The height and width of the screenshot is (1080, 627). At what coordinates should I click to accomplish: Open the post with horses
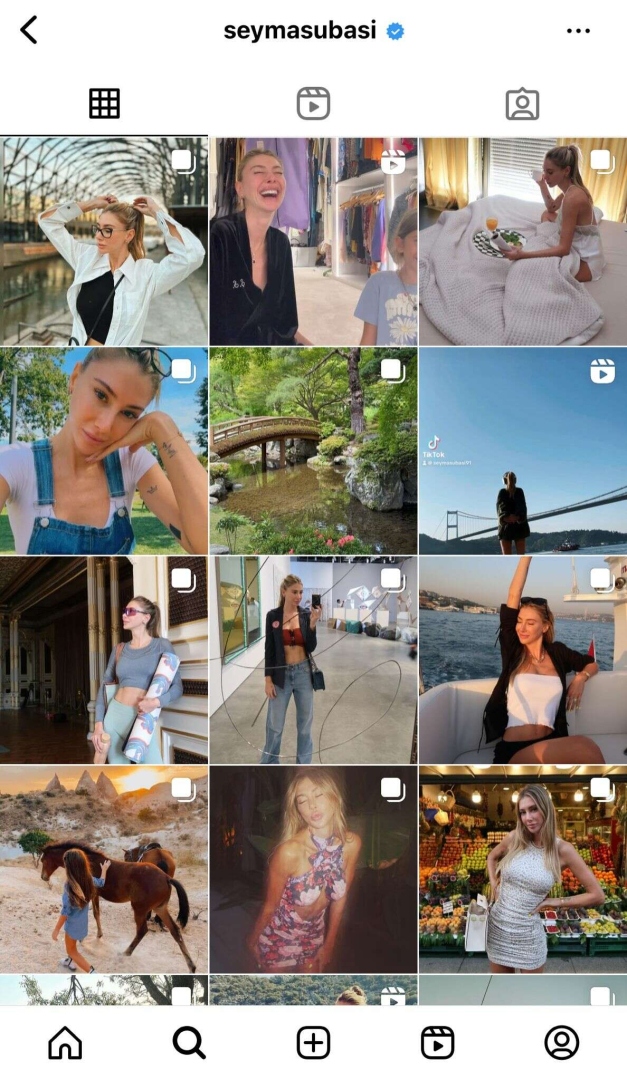104,869
